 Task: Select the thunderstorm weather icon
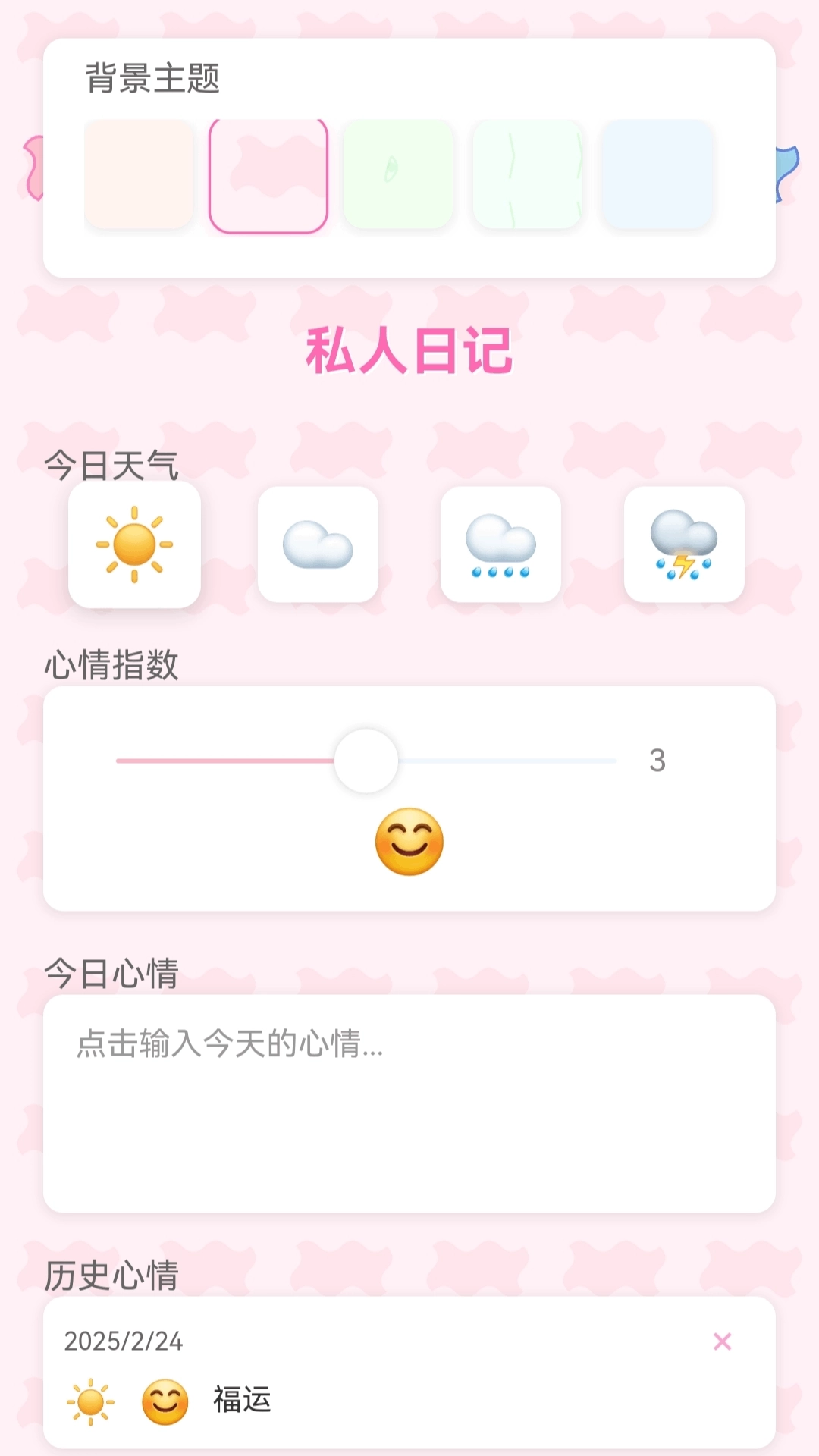(685, 546)
